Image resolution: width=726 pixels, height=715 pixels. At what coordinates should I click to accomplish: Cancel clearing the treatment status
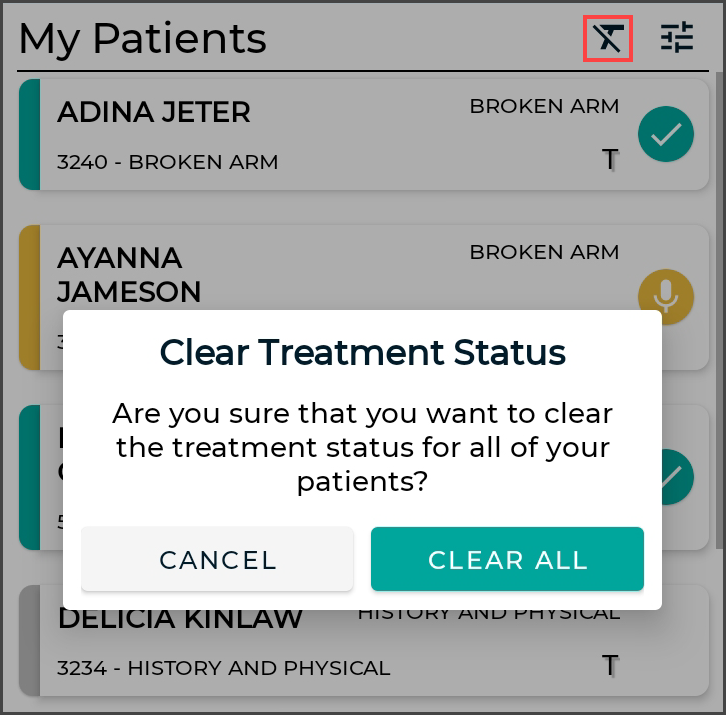[x=217, y=559]
